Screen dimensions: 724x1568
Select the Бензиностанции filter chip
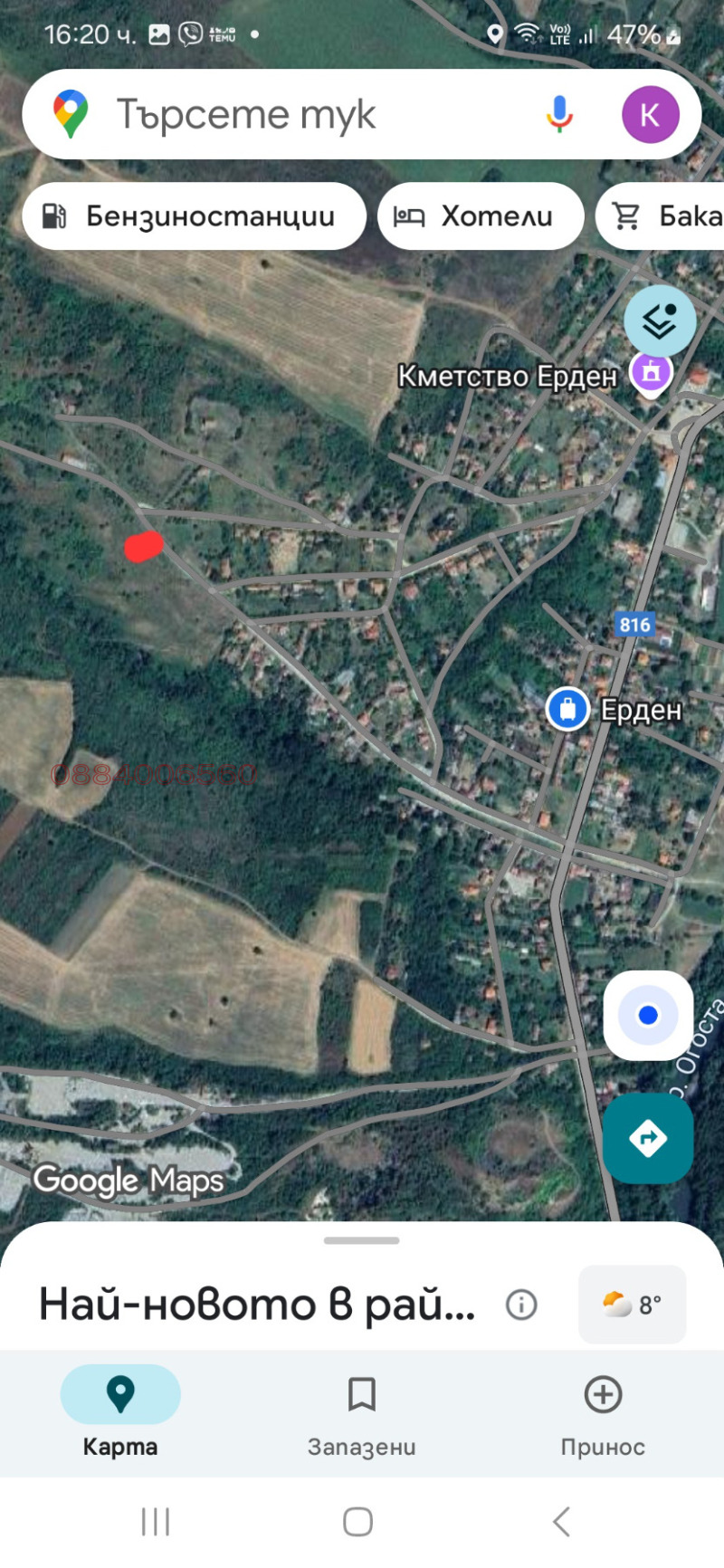point(193,215)
